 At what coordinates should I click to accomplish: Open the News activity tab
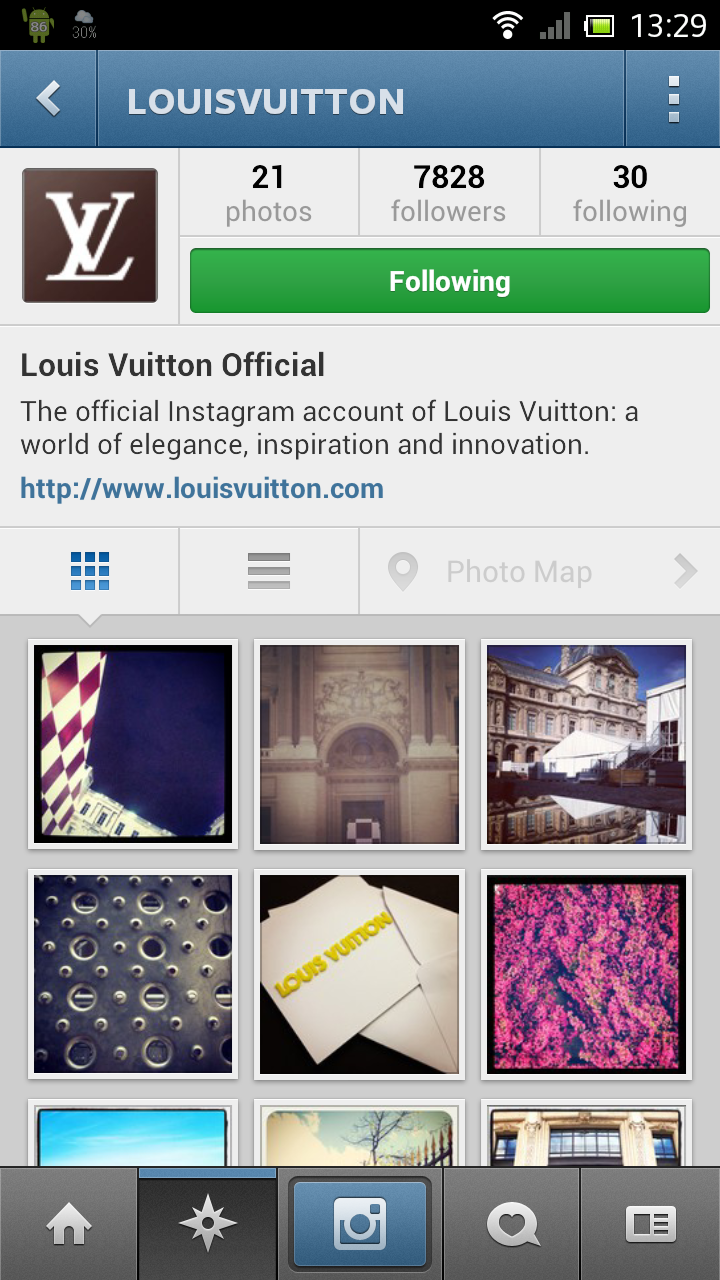pos(512,1224)
